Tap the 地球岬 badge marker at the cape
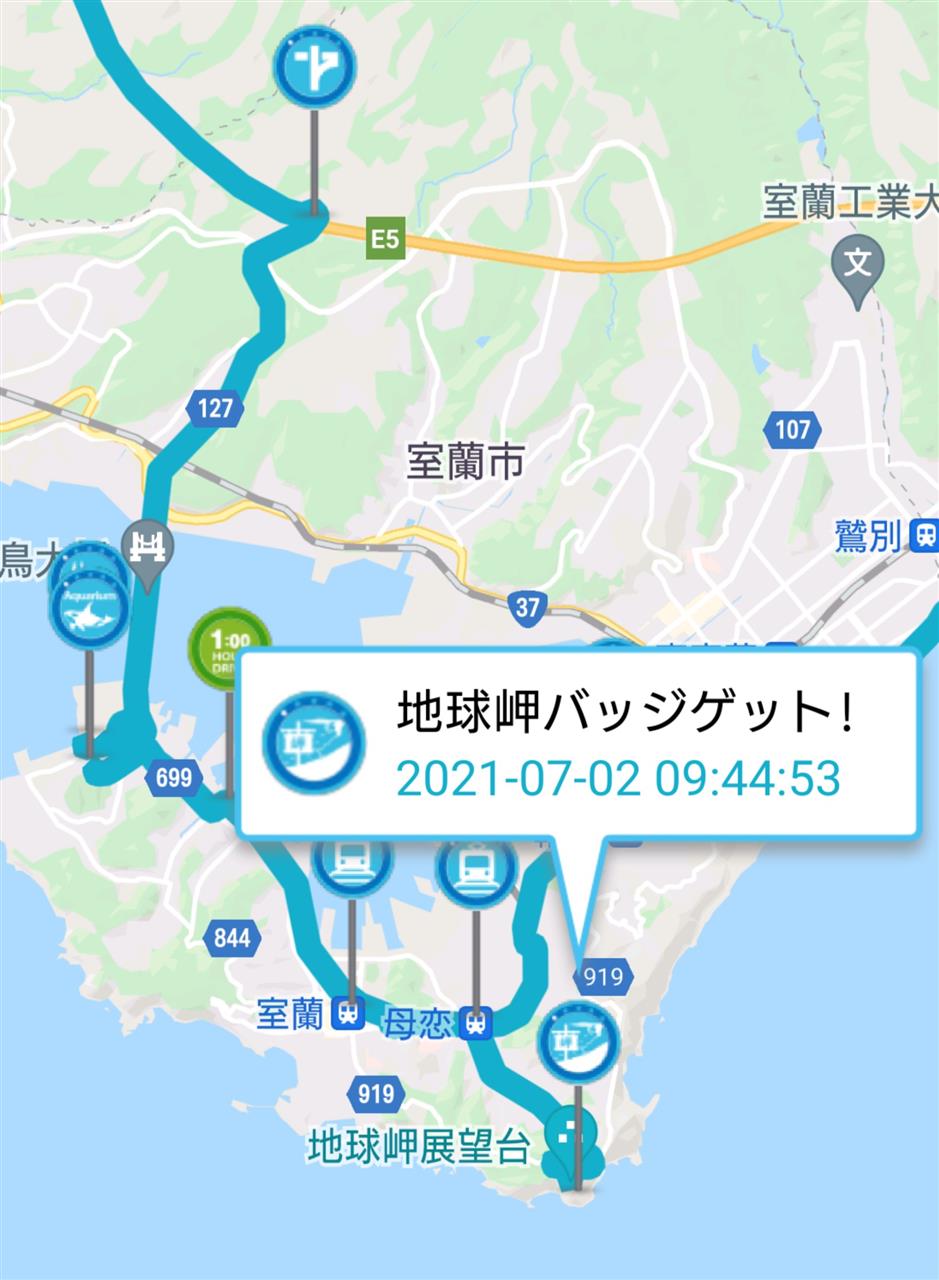Image resolution: width=939 pixels, height=1280 pixels. click(578, 1042)
